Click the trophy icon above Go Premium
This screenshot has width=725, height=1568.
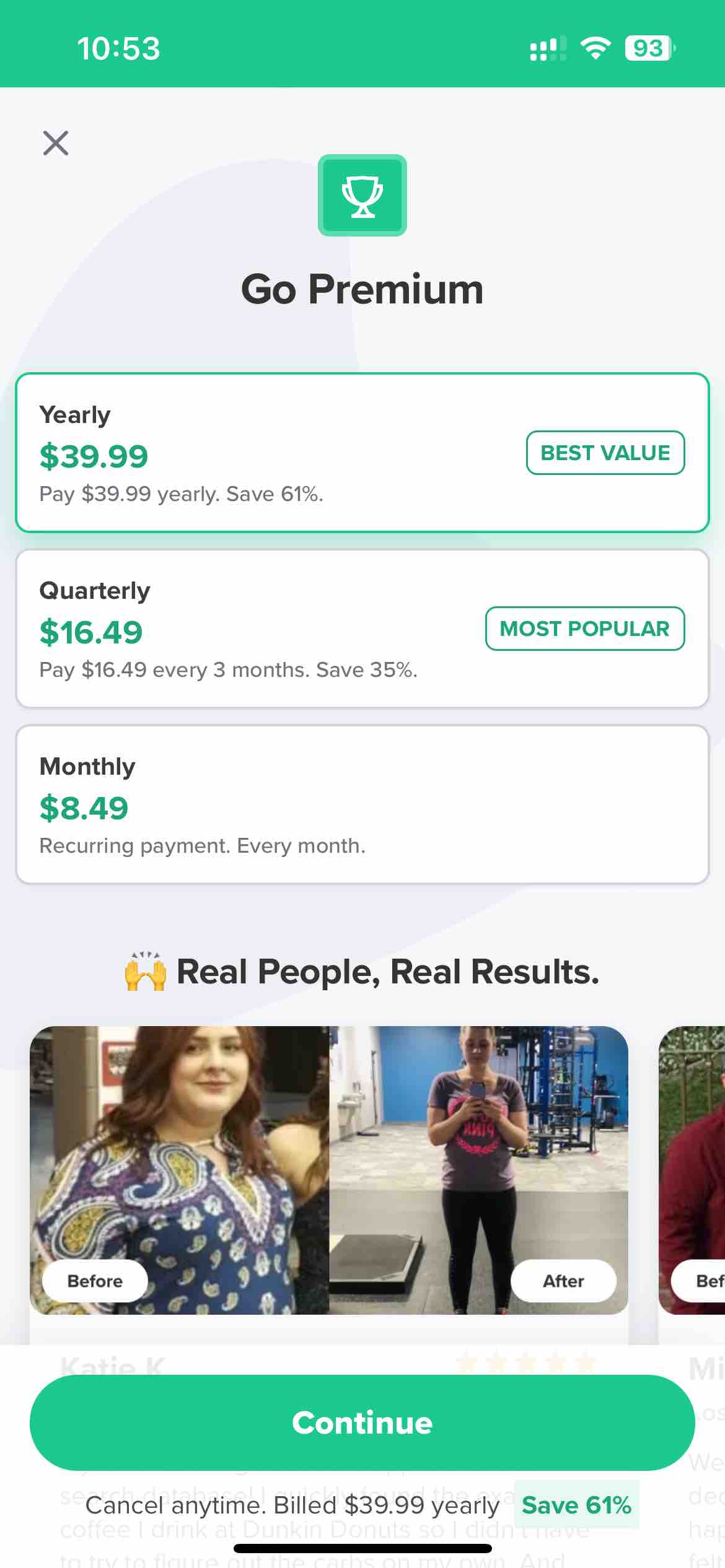[362, 196]
